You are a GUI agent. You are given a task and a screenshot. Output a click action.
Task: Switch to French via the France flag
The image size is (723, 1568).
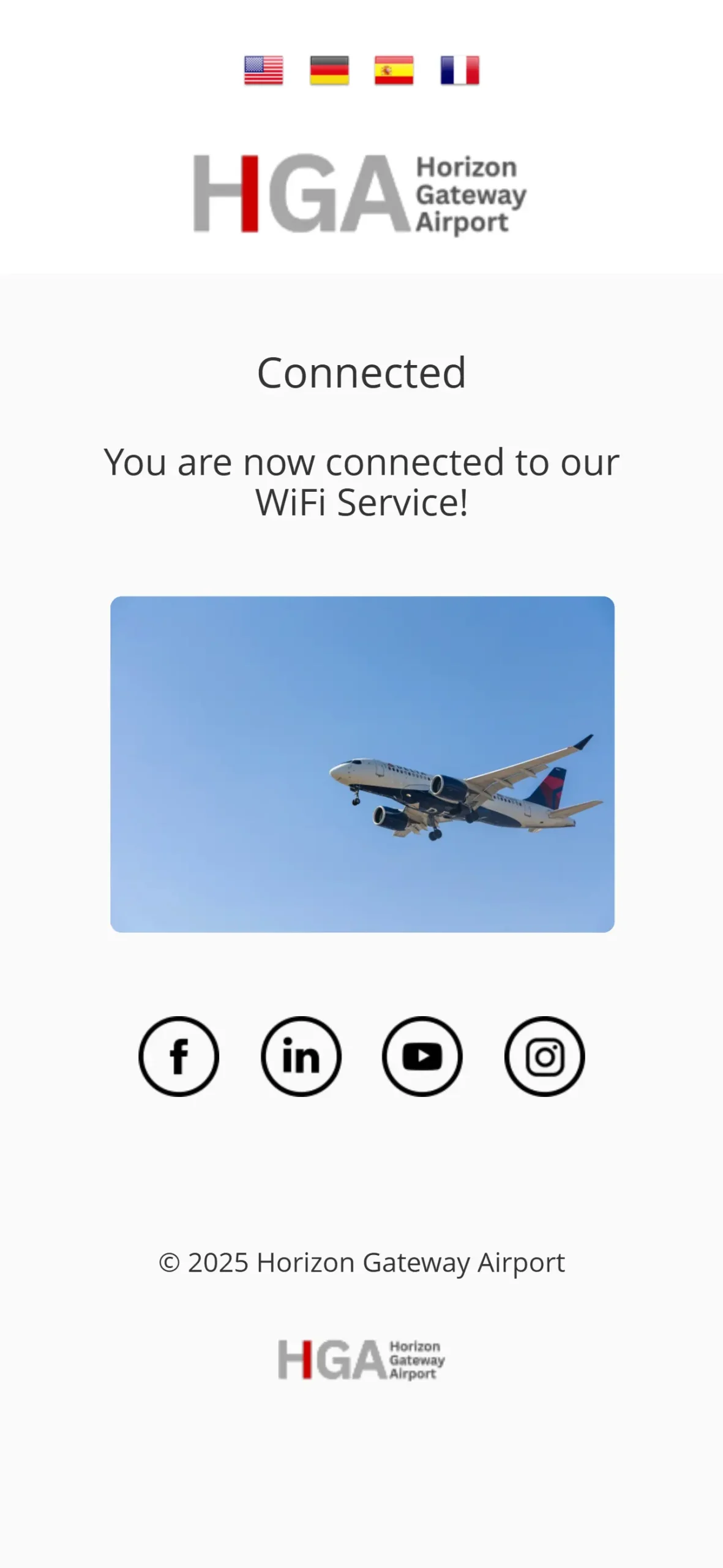click(x=459, y=70)
